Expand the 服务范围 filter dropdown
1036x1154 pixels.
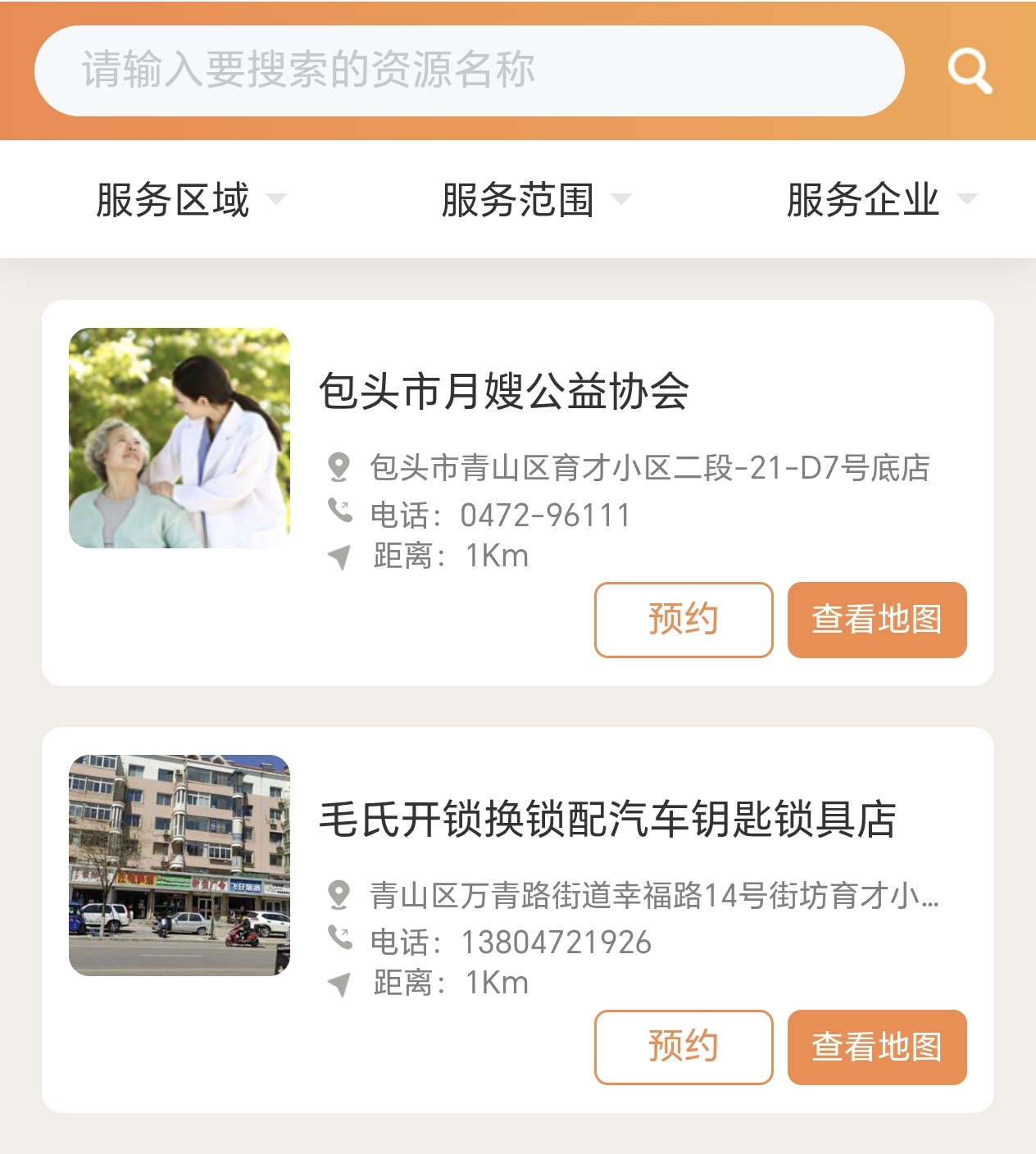(535, 200)
